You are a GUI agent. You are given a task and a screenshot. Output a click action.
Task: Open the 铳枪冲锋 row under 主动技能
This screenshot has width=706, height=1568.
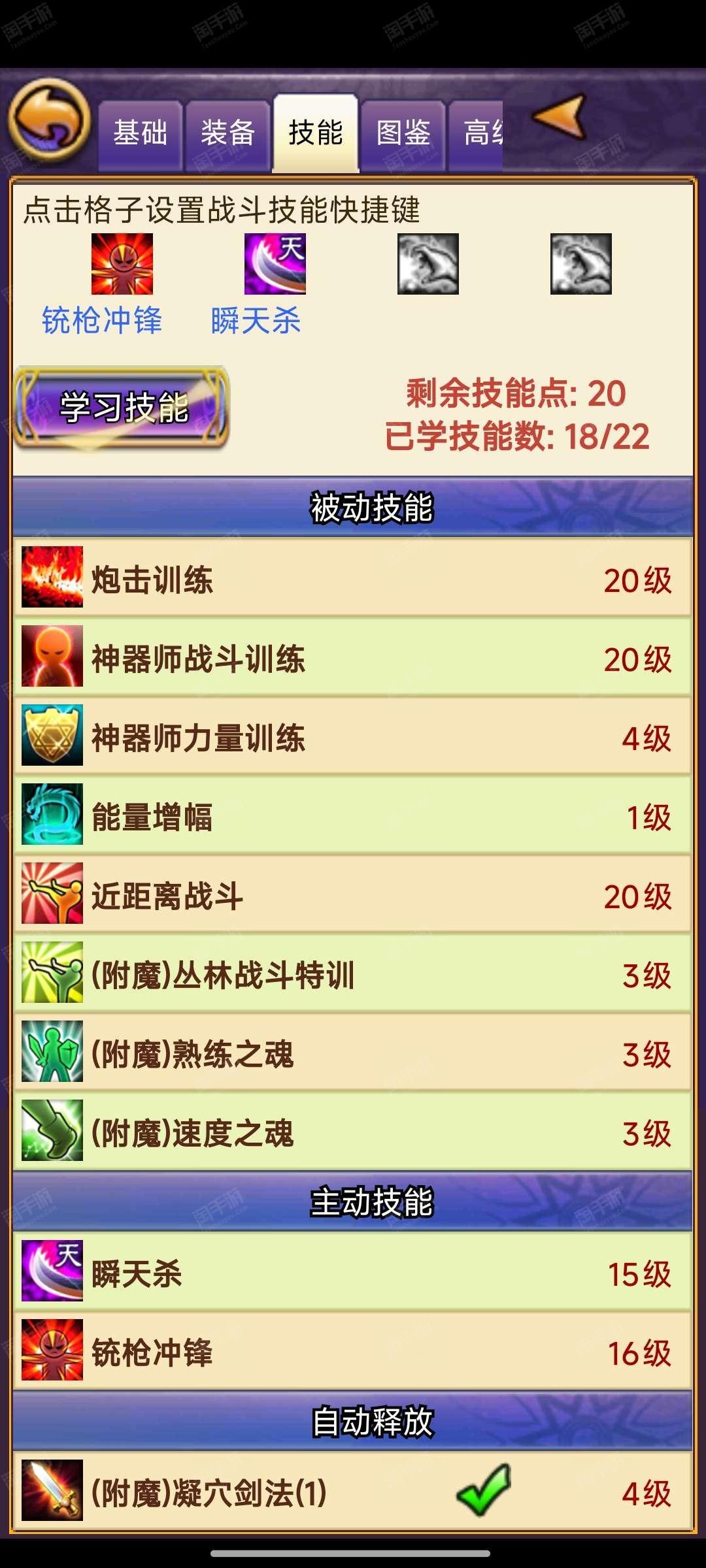(x=353, y=1350)
